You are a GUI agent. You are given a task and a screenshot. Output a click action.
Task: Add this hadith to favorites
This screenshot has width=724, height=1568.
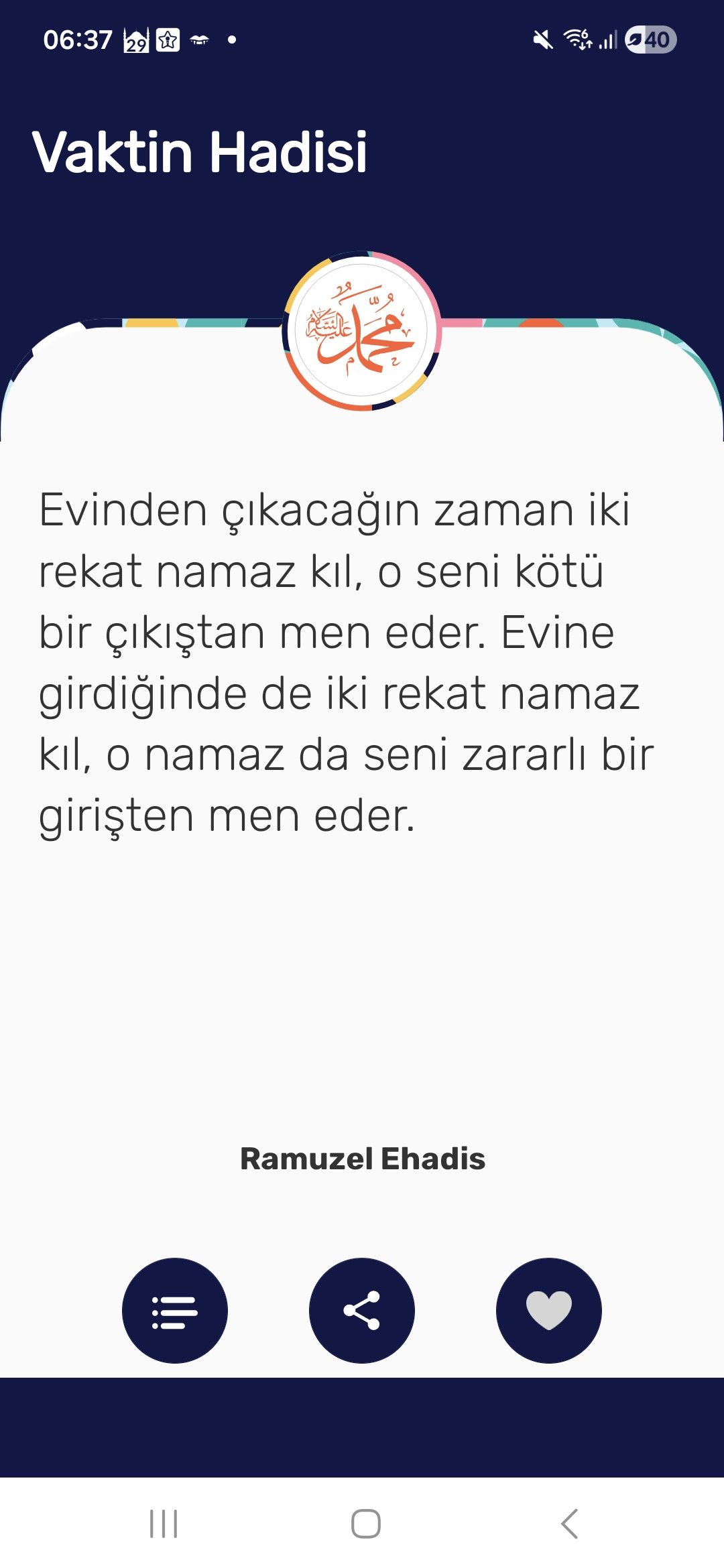click(x=548, y=1311)
